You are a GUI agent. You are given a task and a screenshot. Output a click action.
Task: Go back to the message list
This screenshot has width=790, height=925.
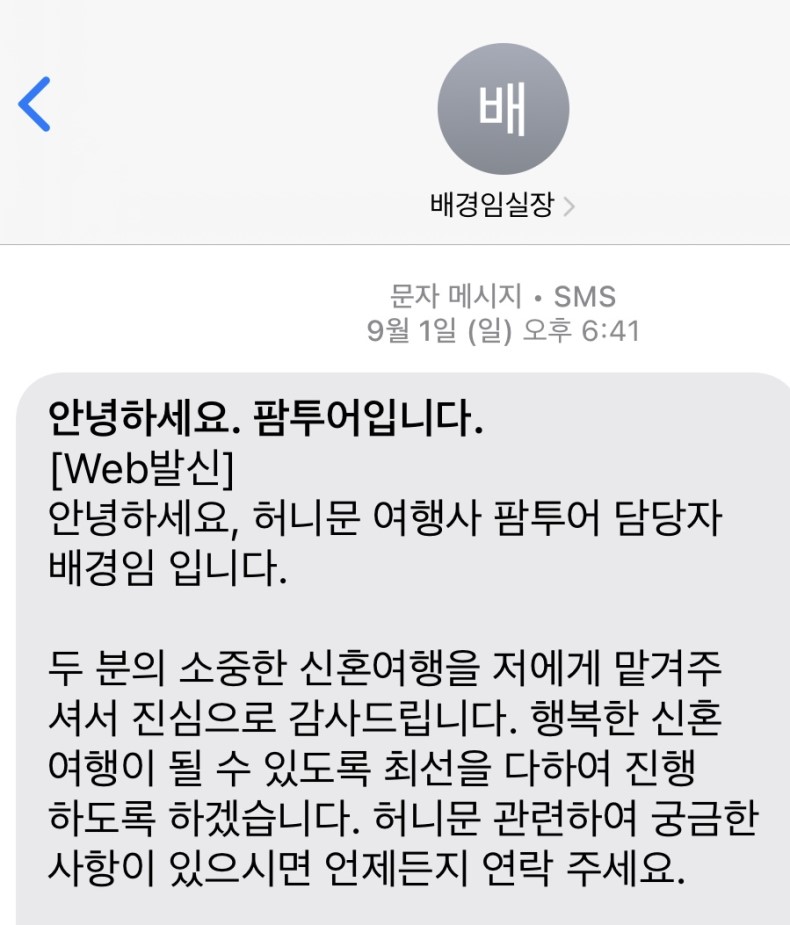tap(34, 104)
